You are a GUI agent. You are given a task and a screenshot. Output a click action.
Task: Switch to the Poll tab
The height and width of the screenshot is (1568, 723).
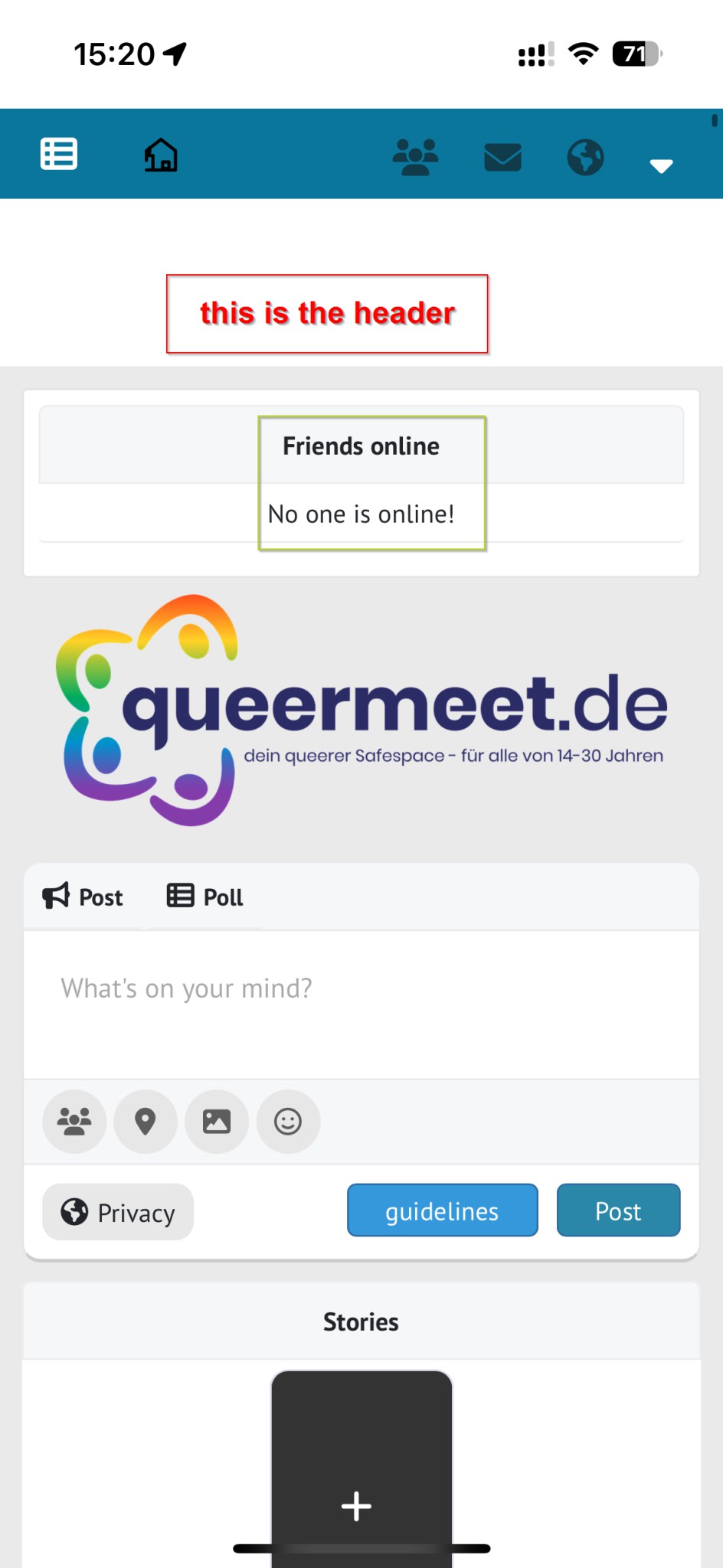coord(205,897)
